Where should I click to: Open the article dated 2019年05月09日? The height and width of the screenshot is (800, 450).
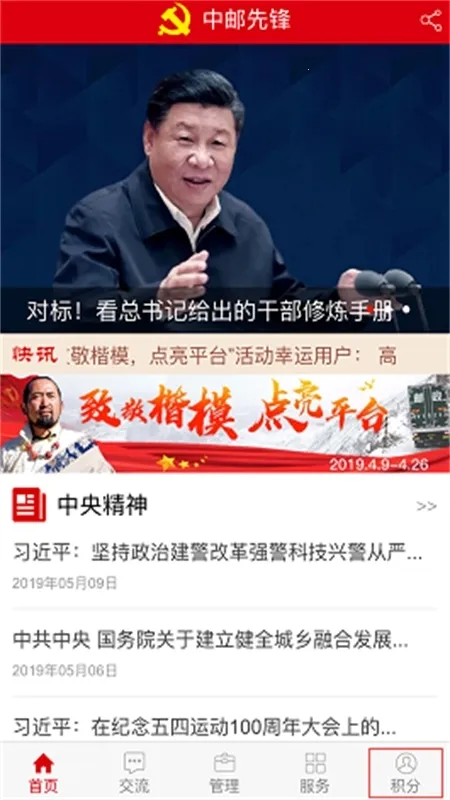(225, 566)
